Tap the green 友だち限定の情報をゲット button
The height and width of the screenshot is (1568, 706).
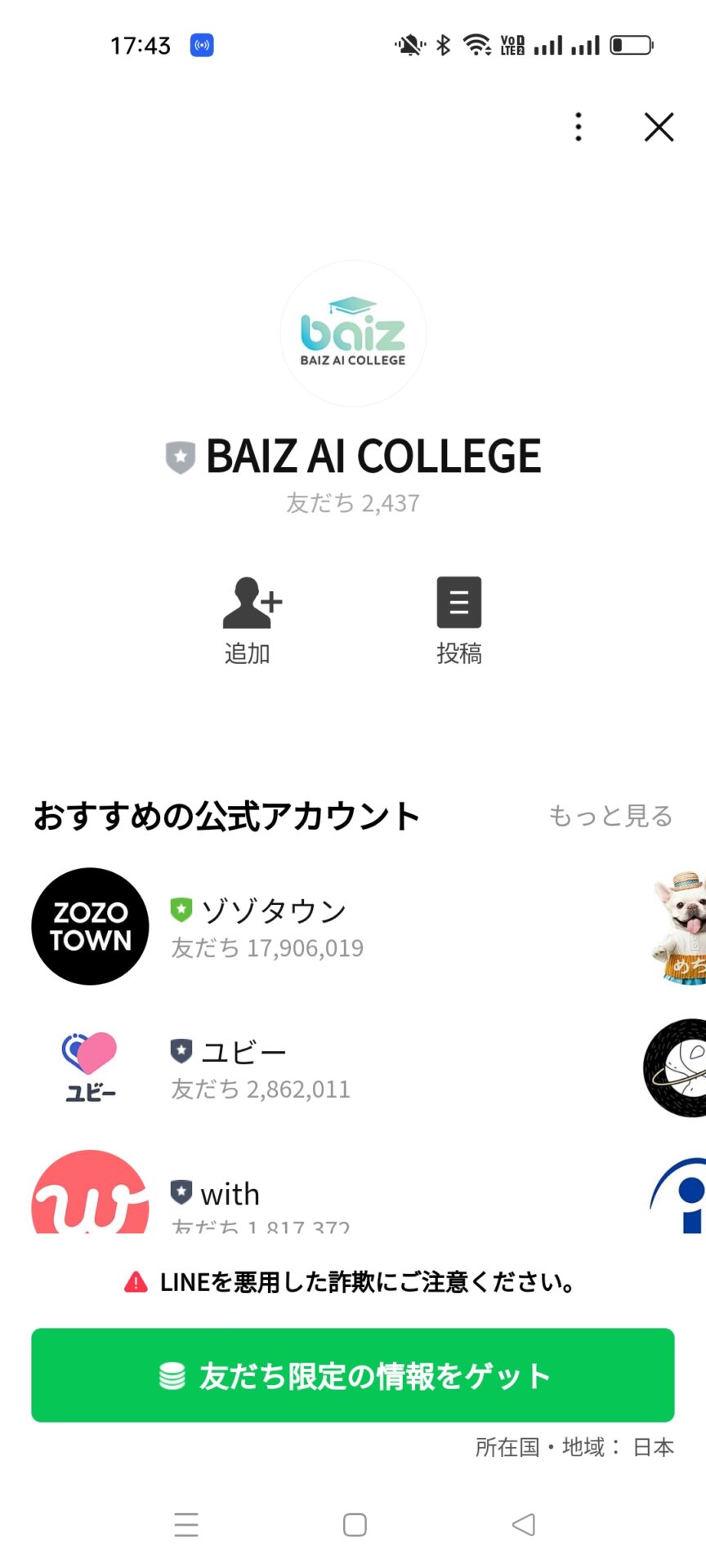pyautogui.click(x=353, y=1375)
